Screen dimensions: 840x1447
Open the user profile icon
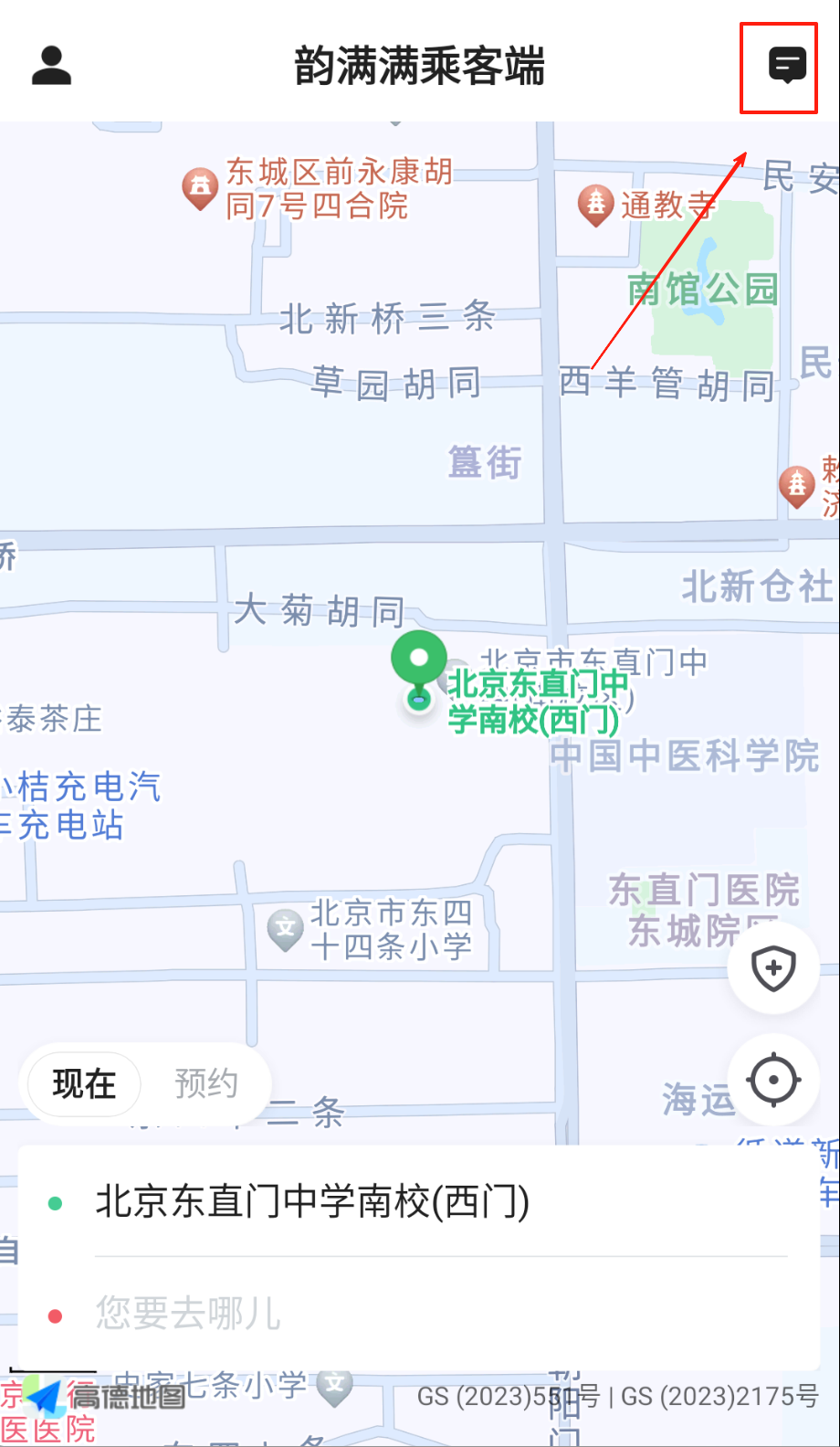coord(51,66)
